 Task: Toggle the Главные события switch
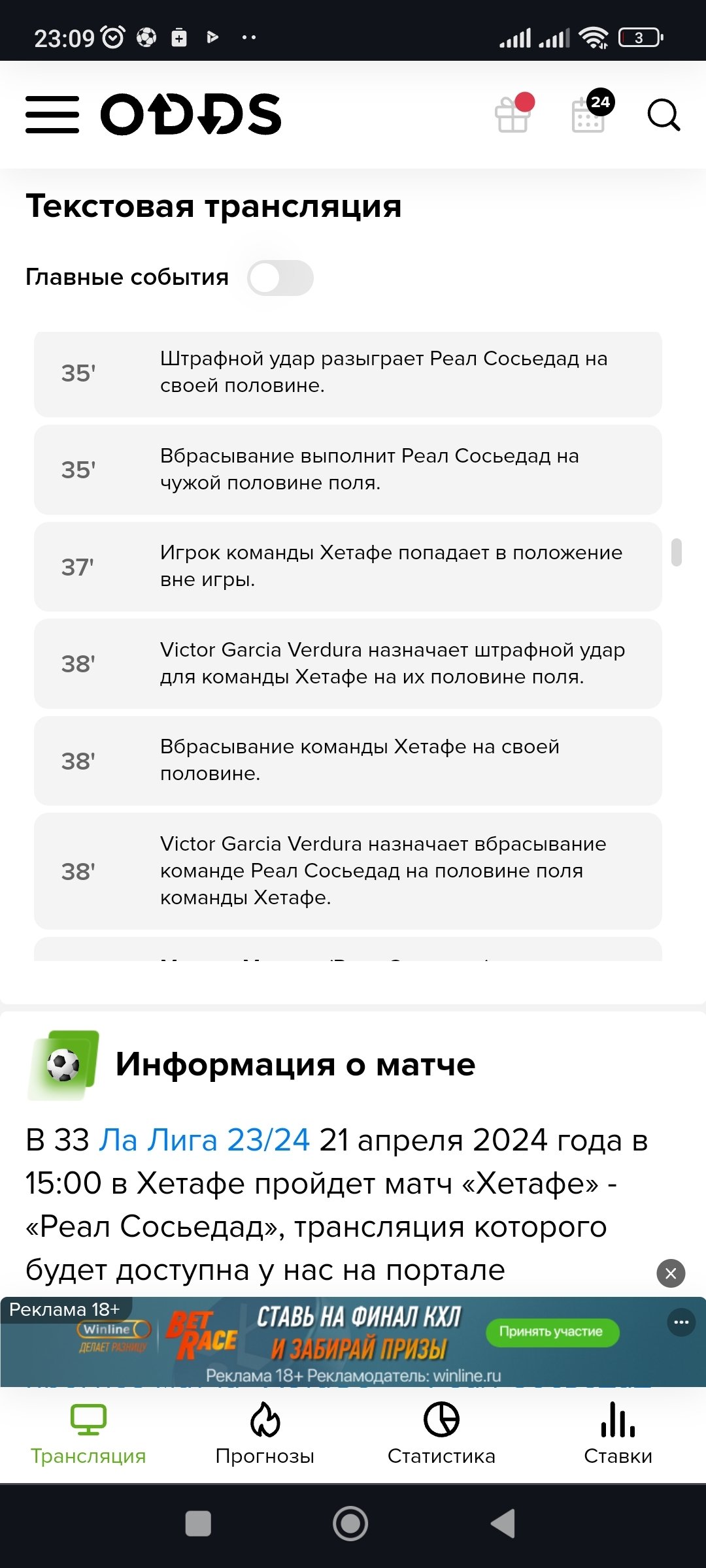(x=280, y=278)
